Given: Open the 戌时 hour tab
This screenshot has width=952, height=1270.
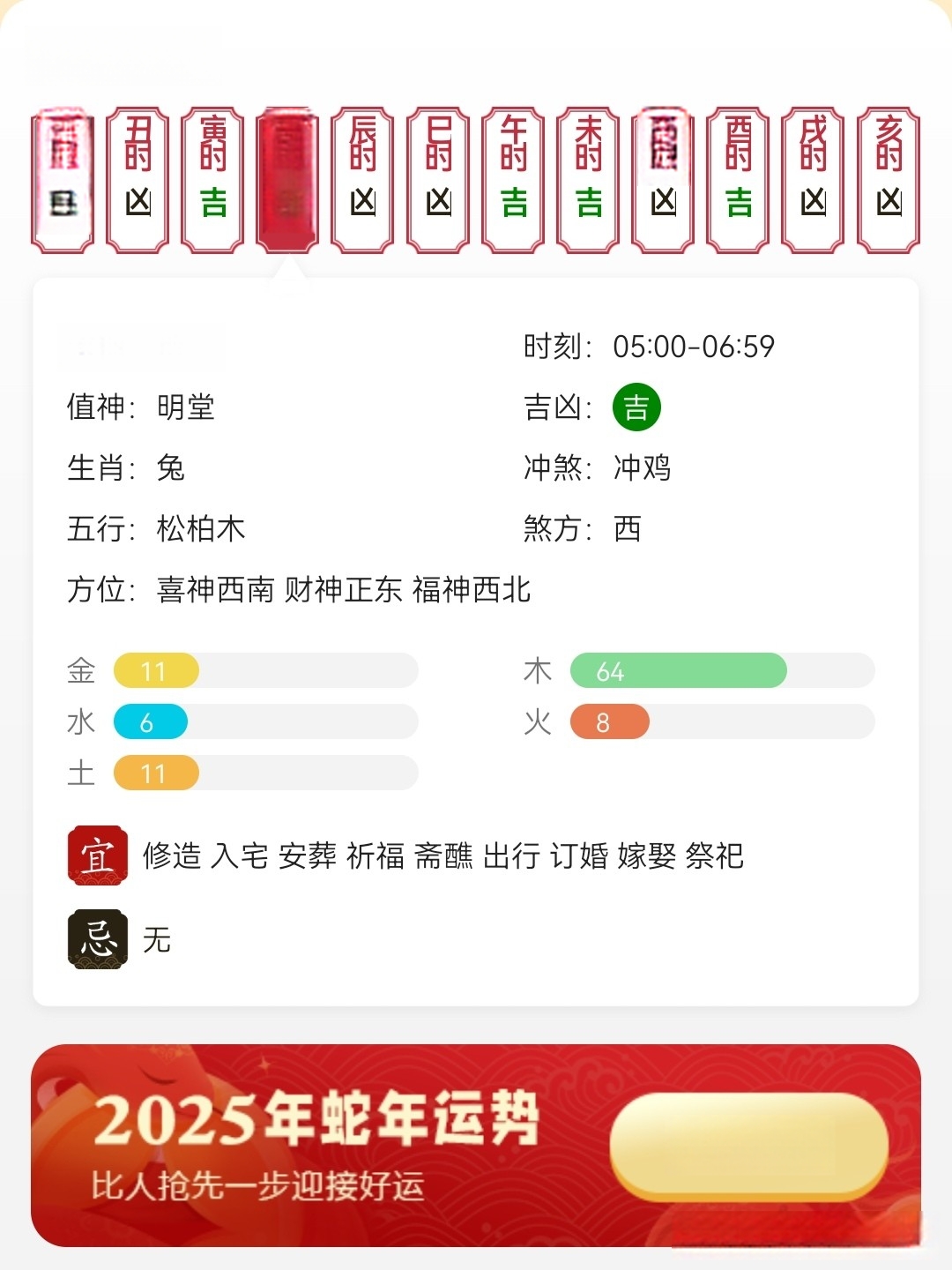Looking at the screenshot, I should pyautogui.click(x=814, y=180).
